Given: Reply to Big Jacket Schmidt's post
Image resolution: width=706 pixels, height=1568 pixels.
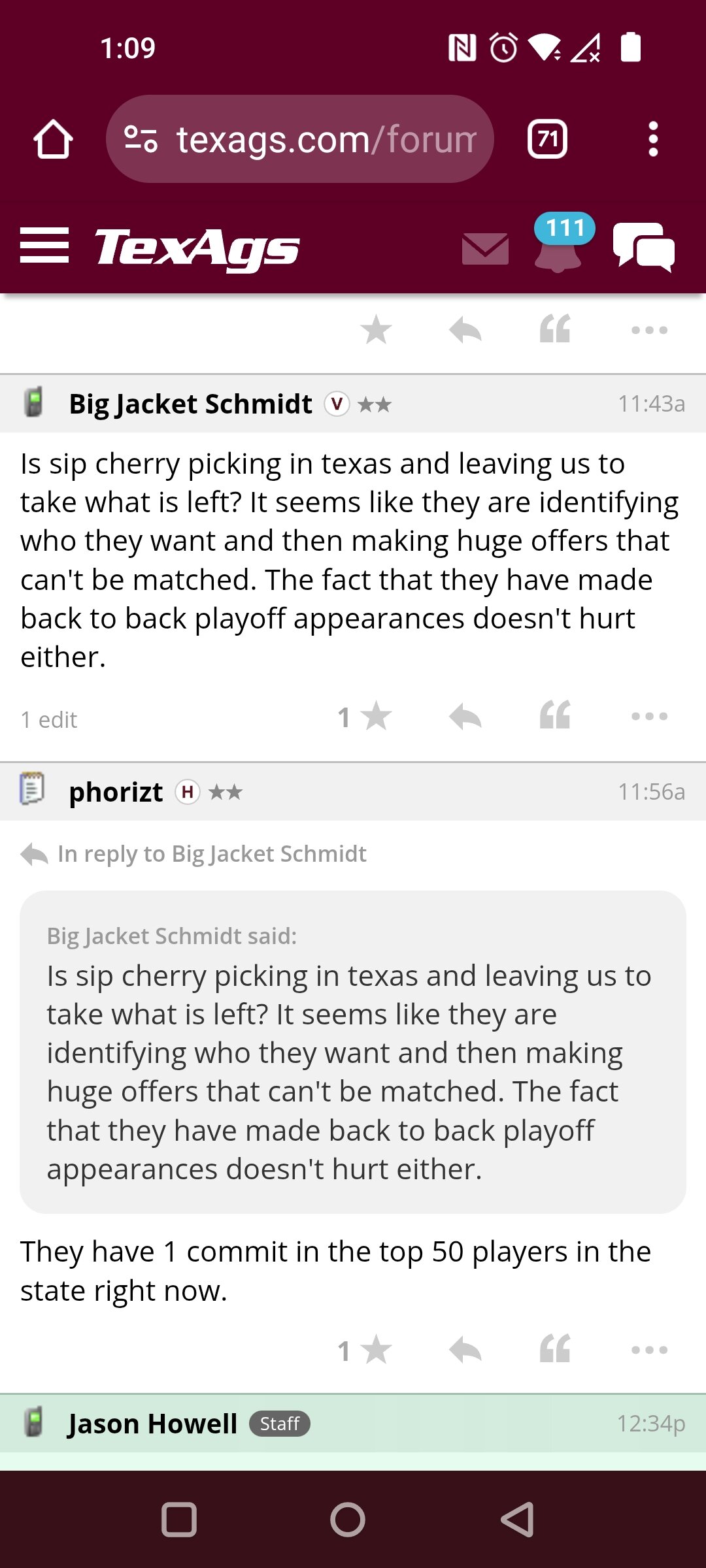Looking at the screenshot, I should 465,717.
